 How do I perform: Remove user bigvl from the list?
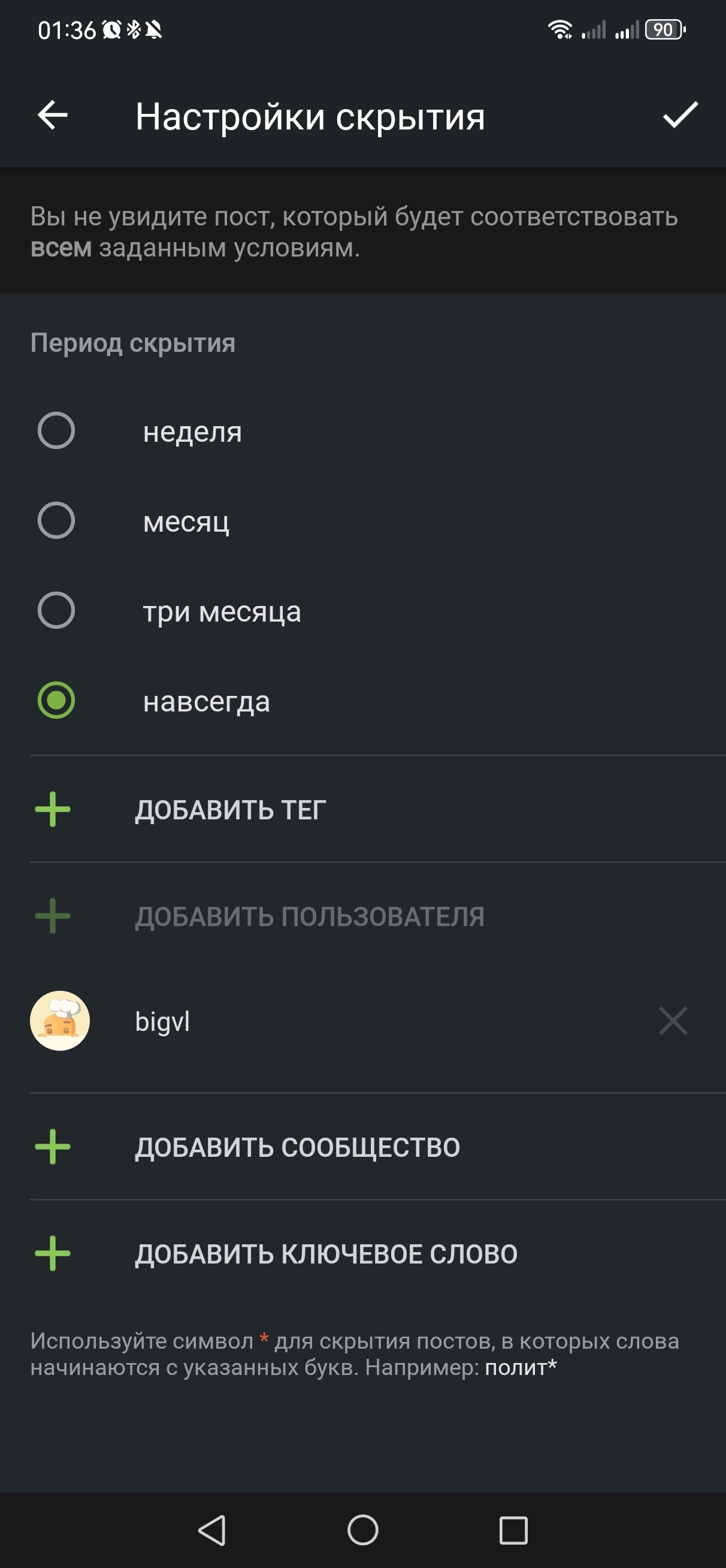click(673, 1021)
